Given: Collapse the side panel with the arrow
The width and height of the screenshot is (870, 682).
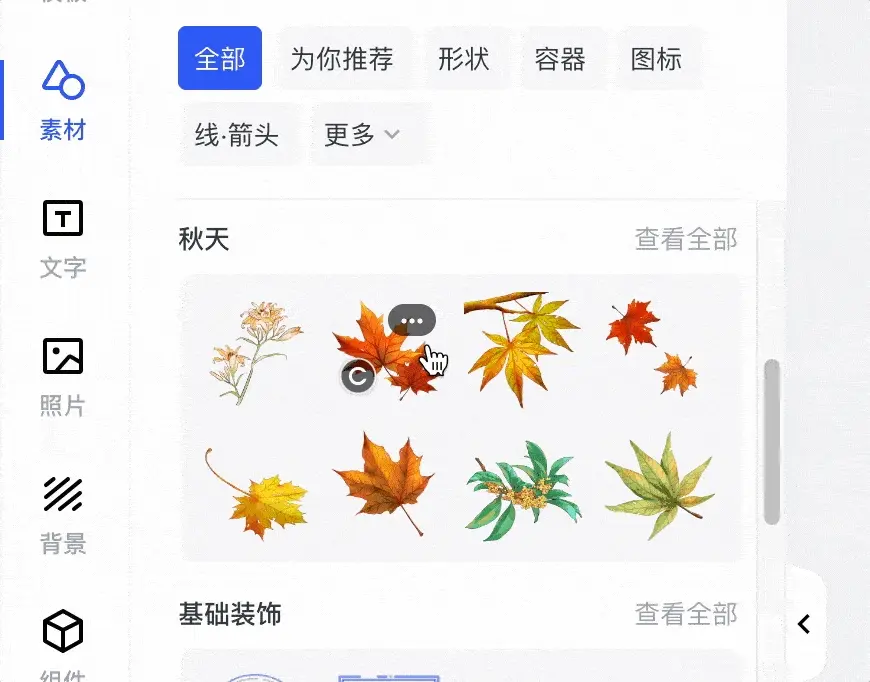Looking at the screenshot, I should point(804,625).
